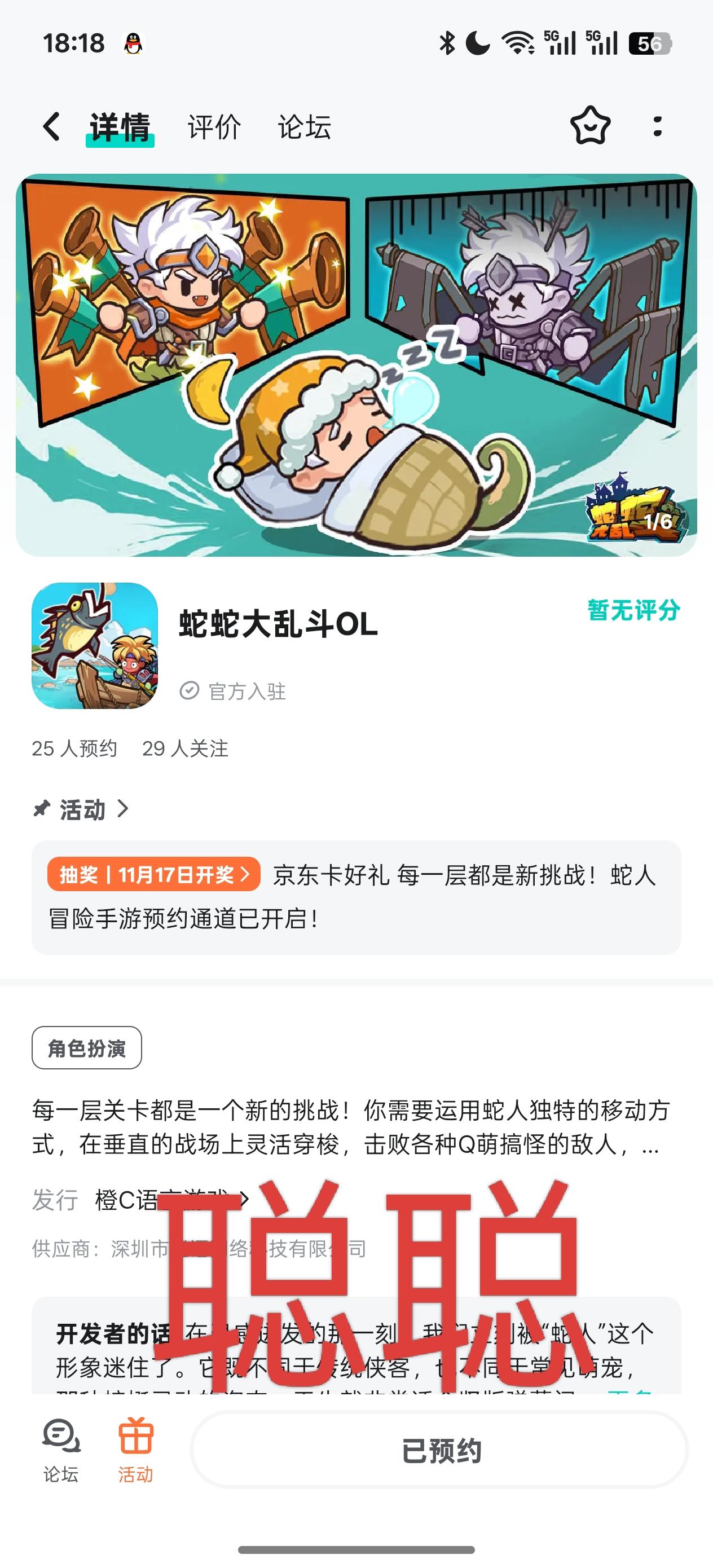Open the 抽奖 lottery announcement link

[x=151, y=875]
